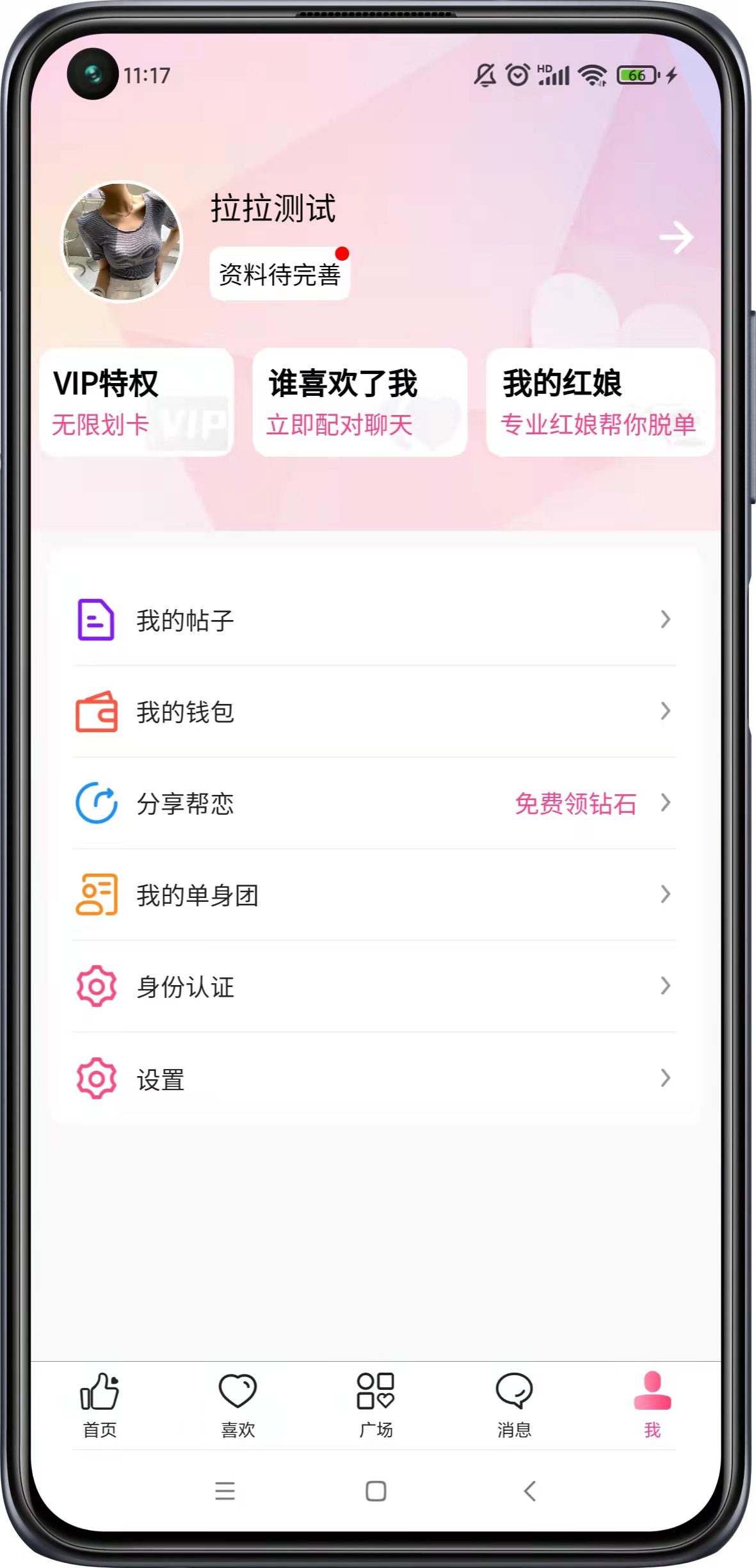Open 我的帖子

[x=374, y=620]
